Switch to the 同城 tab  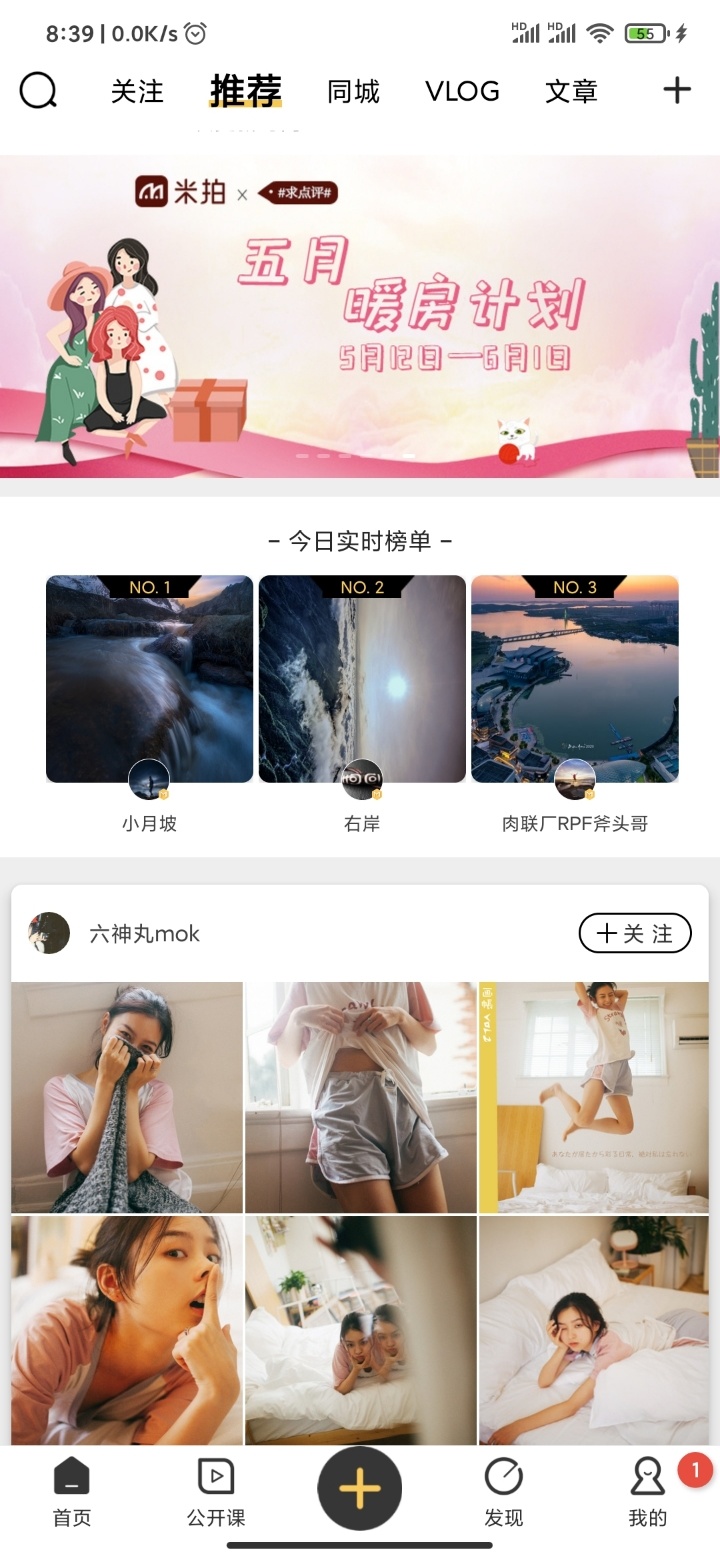tap(353, 91)
